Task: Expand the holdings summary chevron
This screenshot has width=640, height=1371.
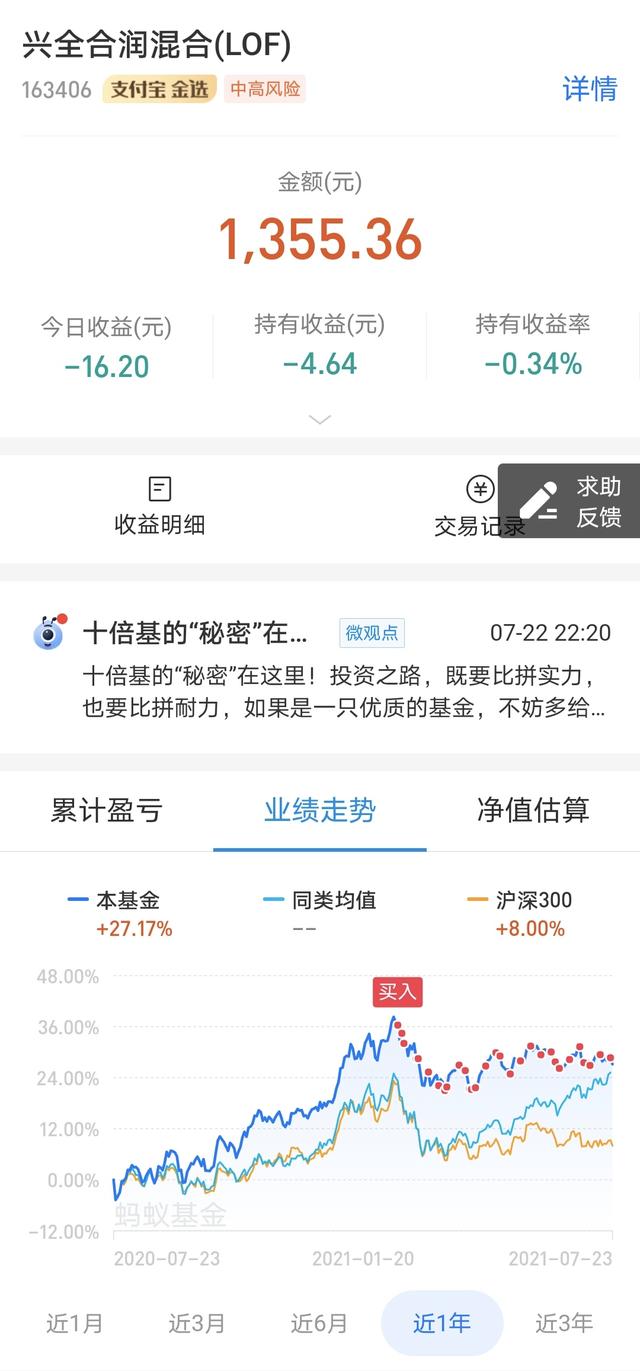Action: coord(320,420)
